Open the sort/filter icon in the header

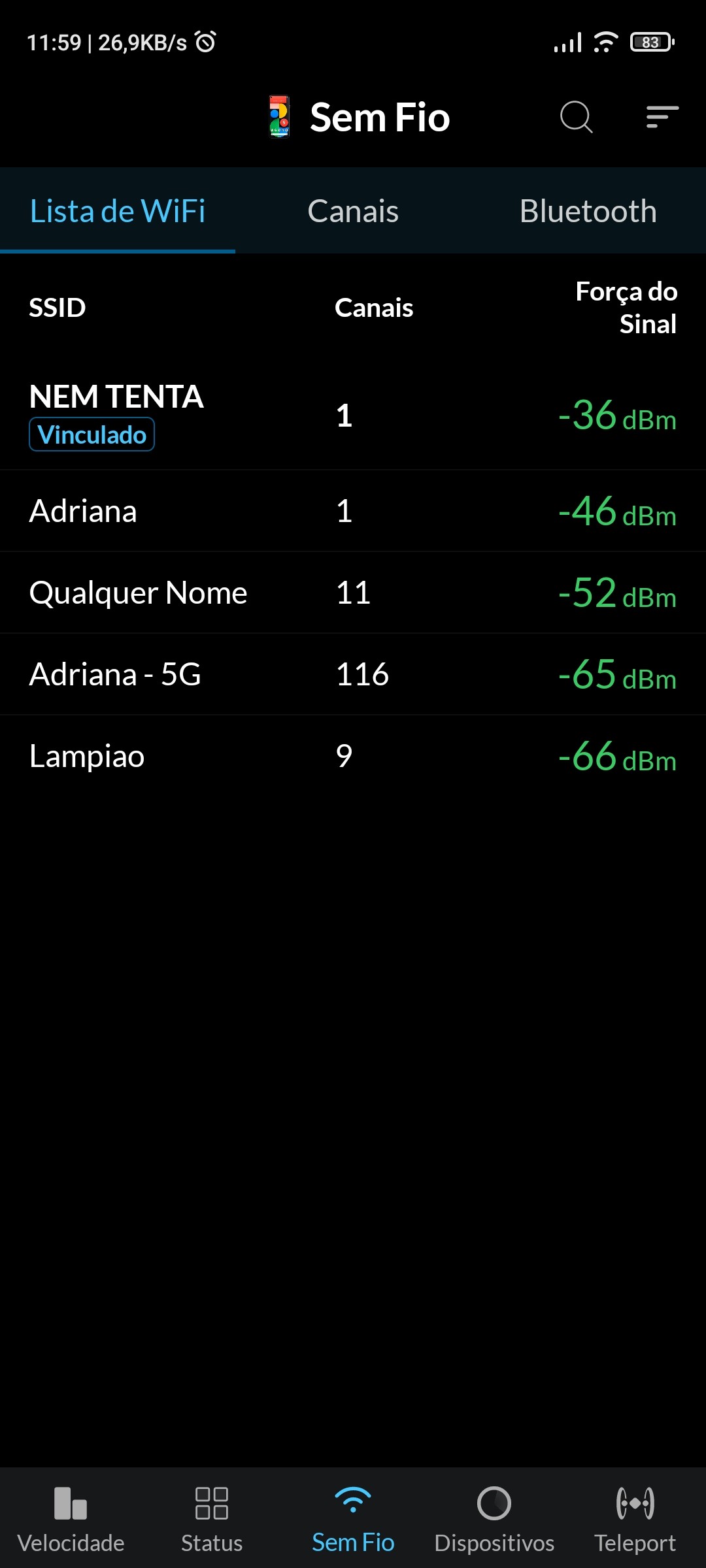pyautogui.click(x=662, y=118)
